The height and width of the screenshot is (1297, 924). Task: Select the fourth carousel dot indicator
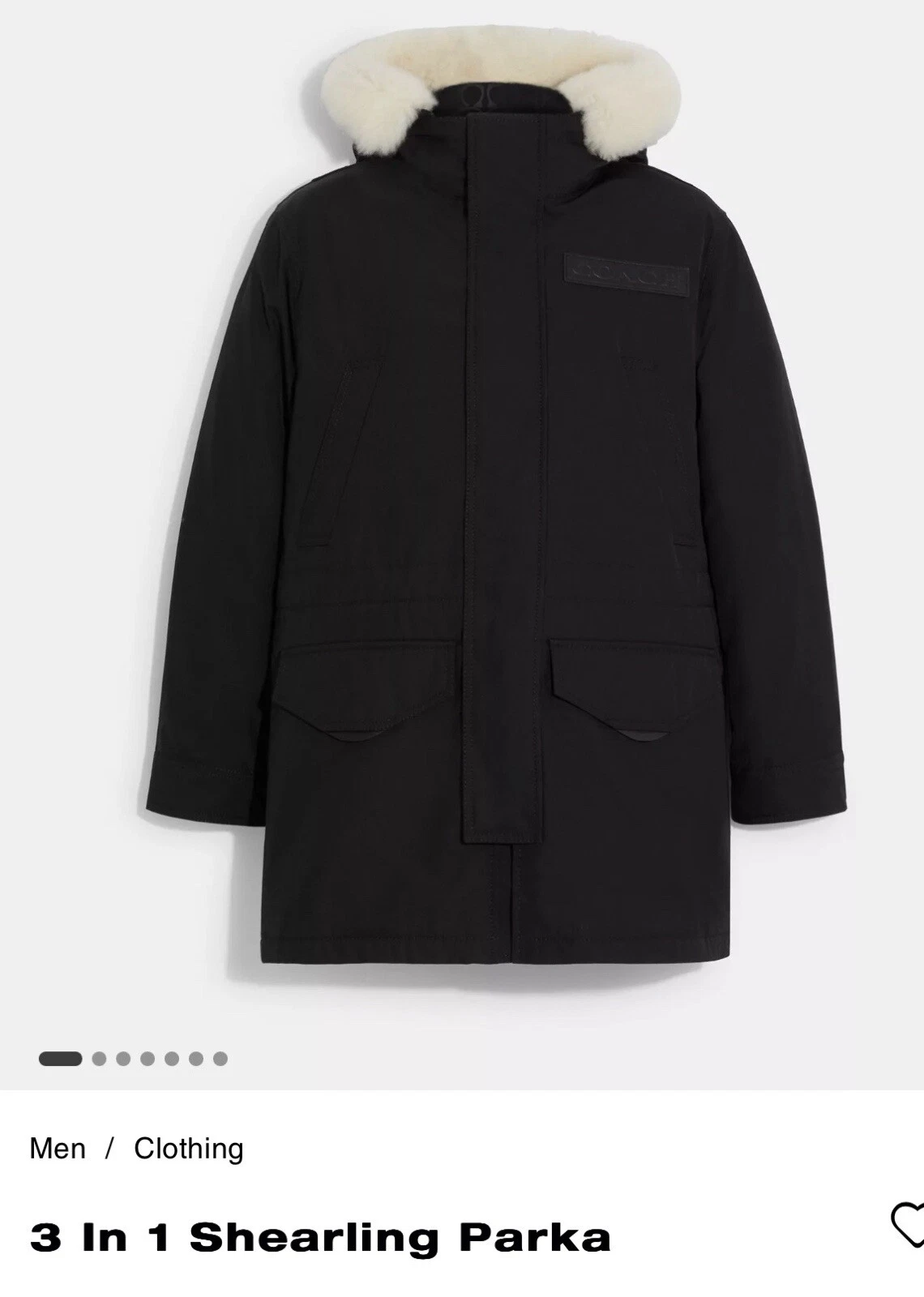click(147, 1058)
